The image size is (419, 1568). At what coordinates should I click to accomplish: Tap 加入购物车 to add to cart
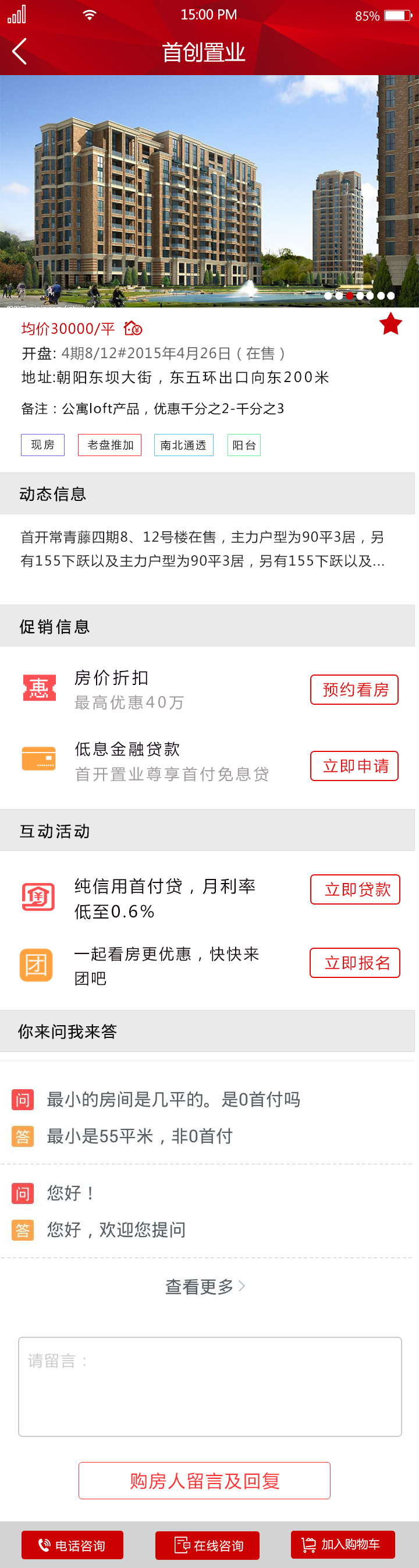tap(343, 1544)
